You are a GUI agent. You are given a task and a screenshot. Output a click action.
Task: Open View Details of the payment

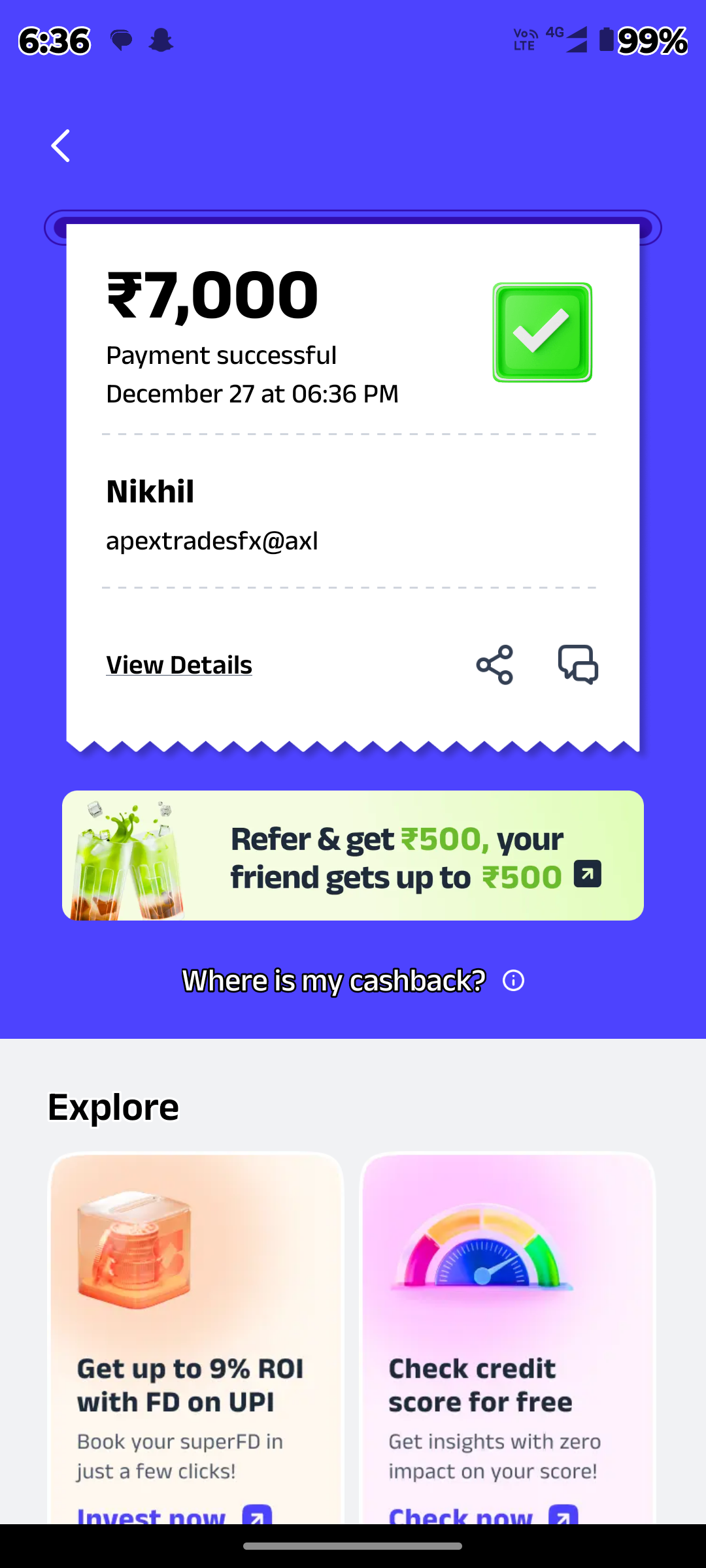pos(178,665)
